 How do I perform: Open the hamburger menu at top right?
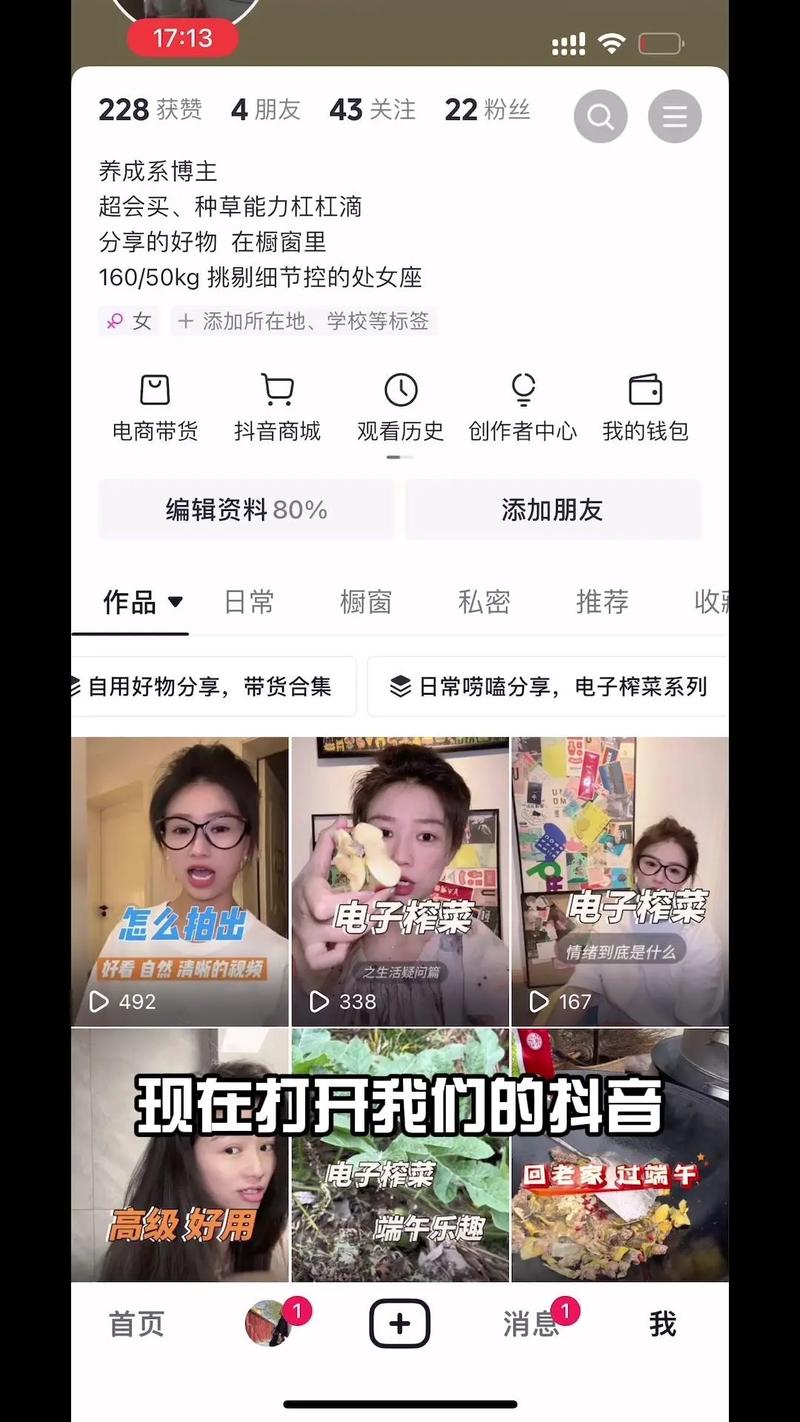675,116
